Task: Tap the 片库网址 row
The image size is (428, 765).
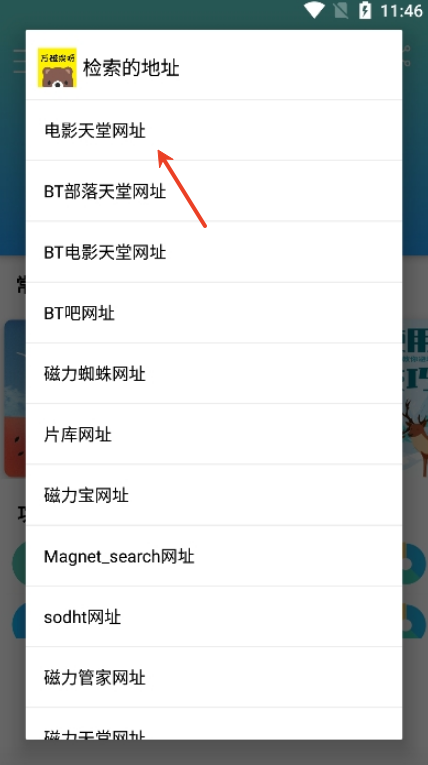Action: [x=214, y=434]
